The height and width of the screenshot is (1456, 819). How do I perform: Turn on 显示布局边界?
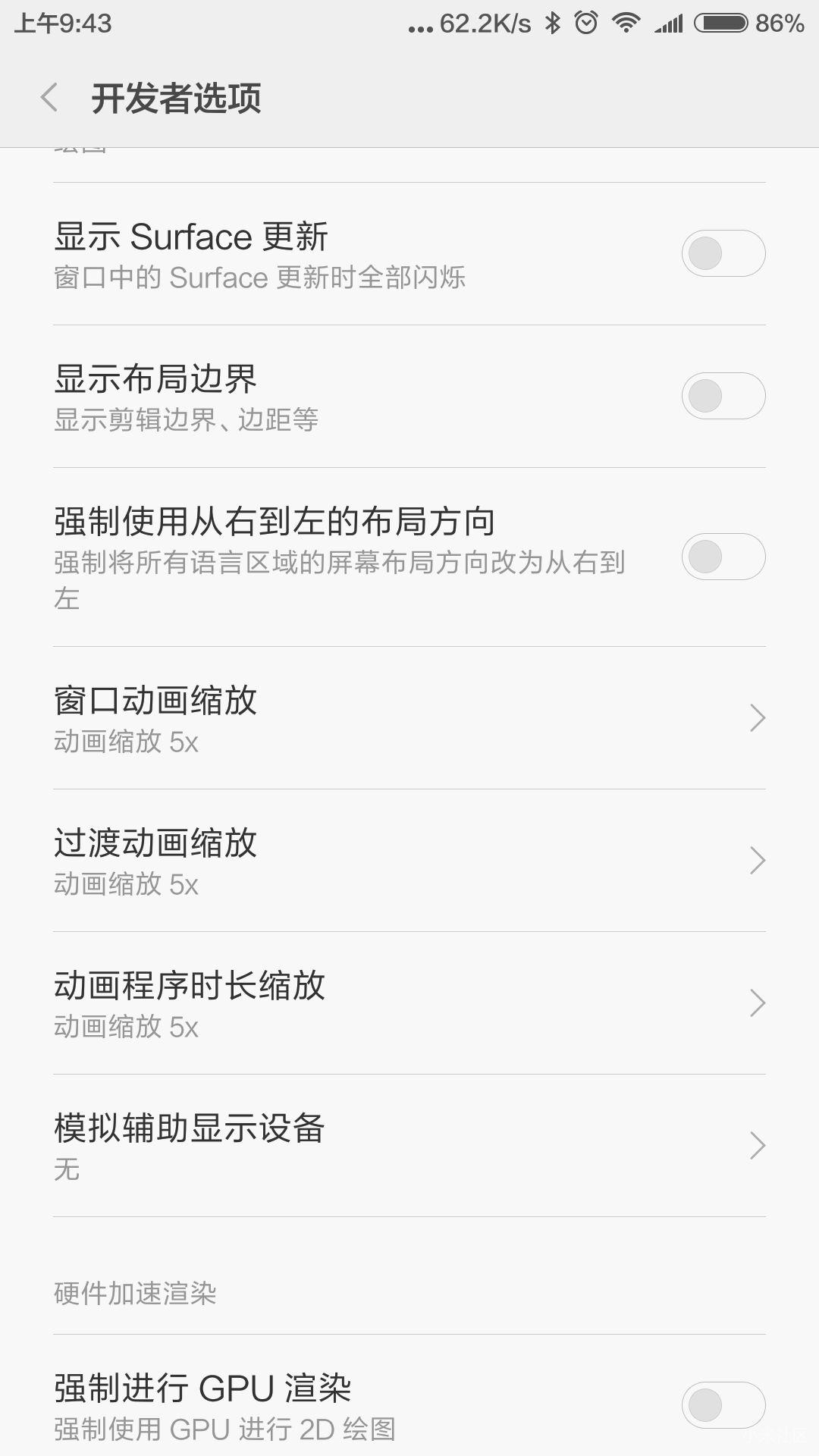coord(723,396)
